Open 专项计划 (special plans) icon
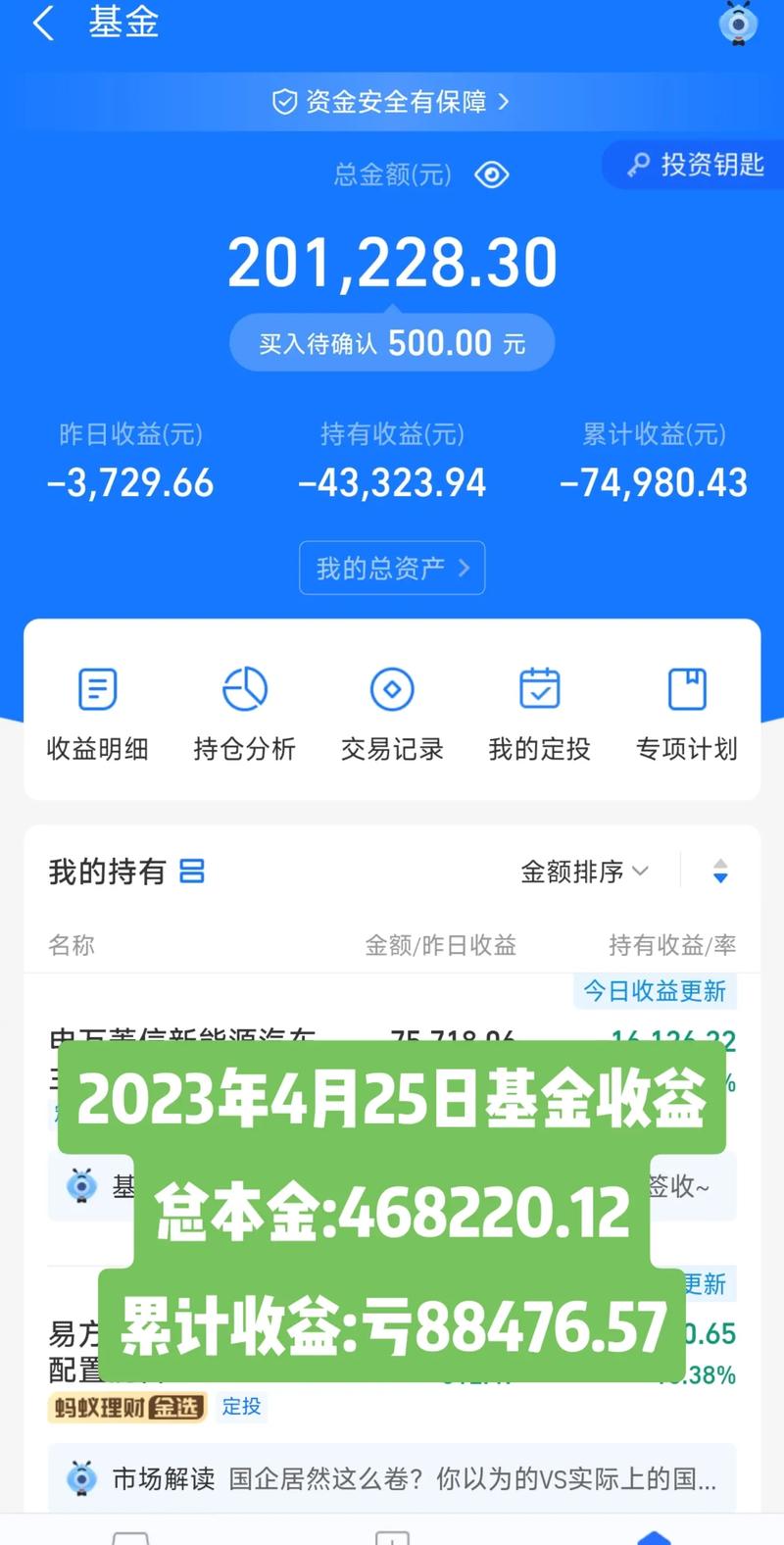 (x=686, y=712)
